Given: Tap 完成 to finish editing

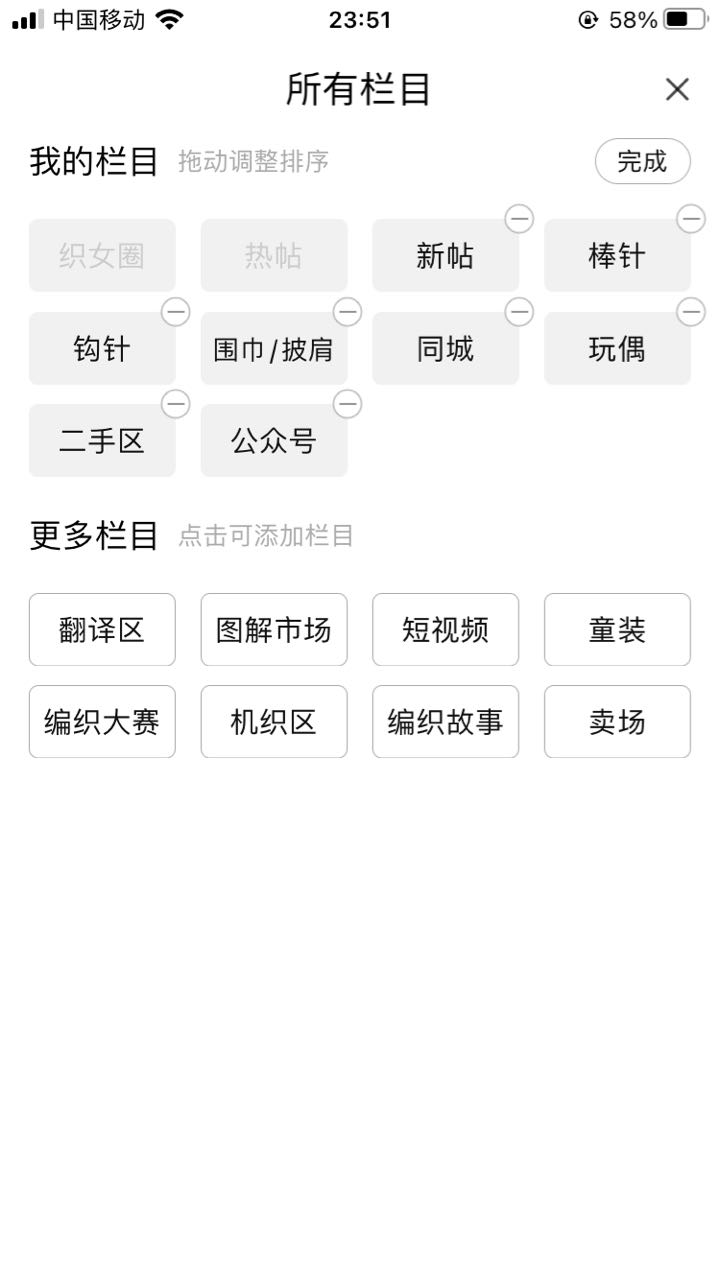Looking at the screenshot, I should (642, 161).
